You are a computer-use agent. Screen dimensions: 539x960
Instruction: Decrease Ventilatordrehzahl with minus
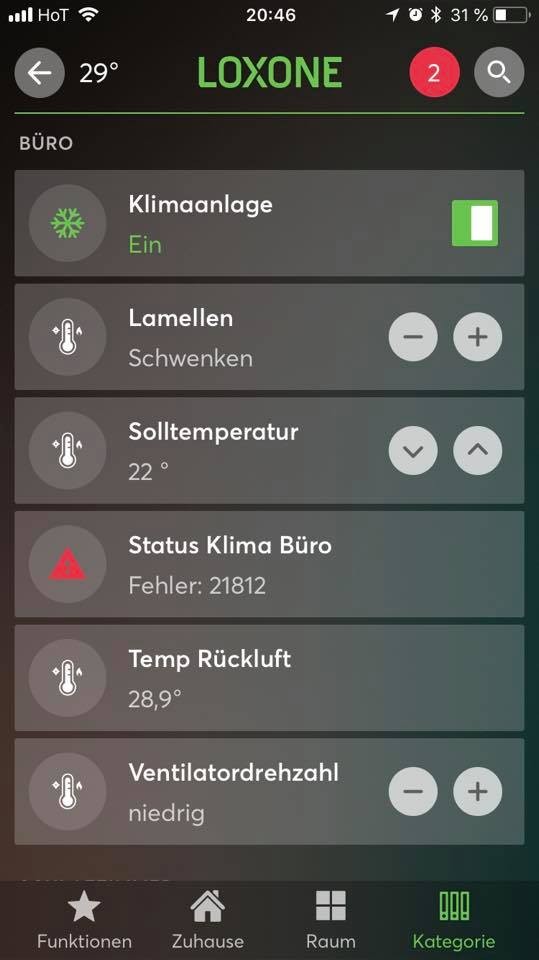pos(413,792)
